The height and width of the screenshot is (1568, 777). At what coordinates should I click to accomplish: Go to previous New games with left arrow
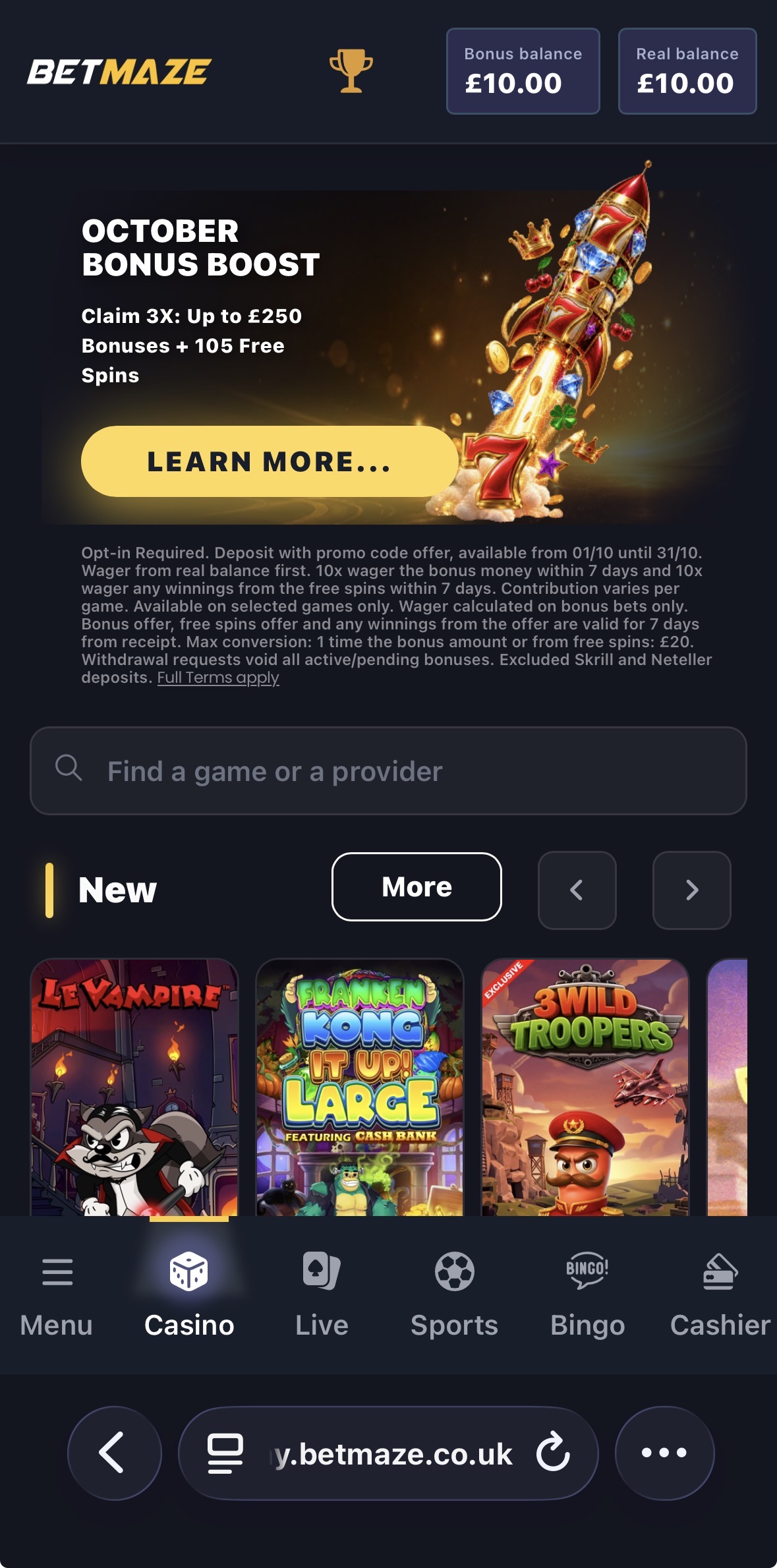coord(577,890)
